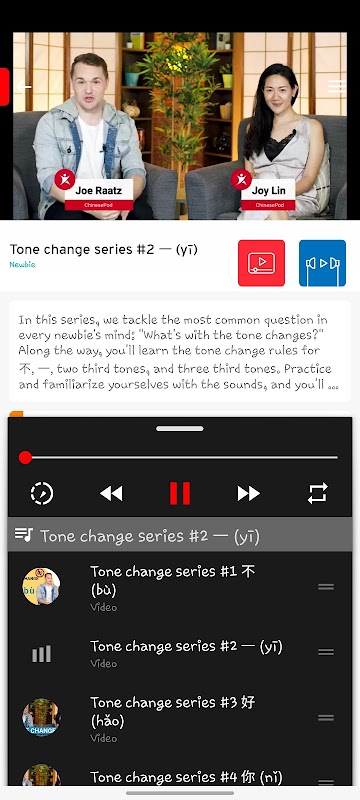Screen dimensions: 360x800
Task: Play Tone change series #4 你 (nǐ)
Action: [x=180, y=777]
